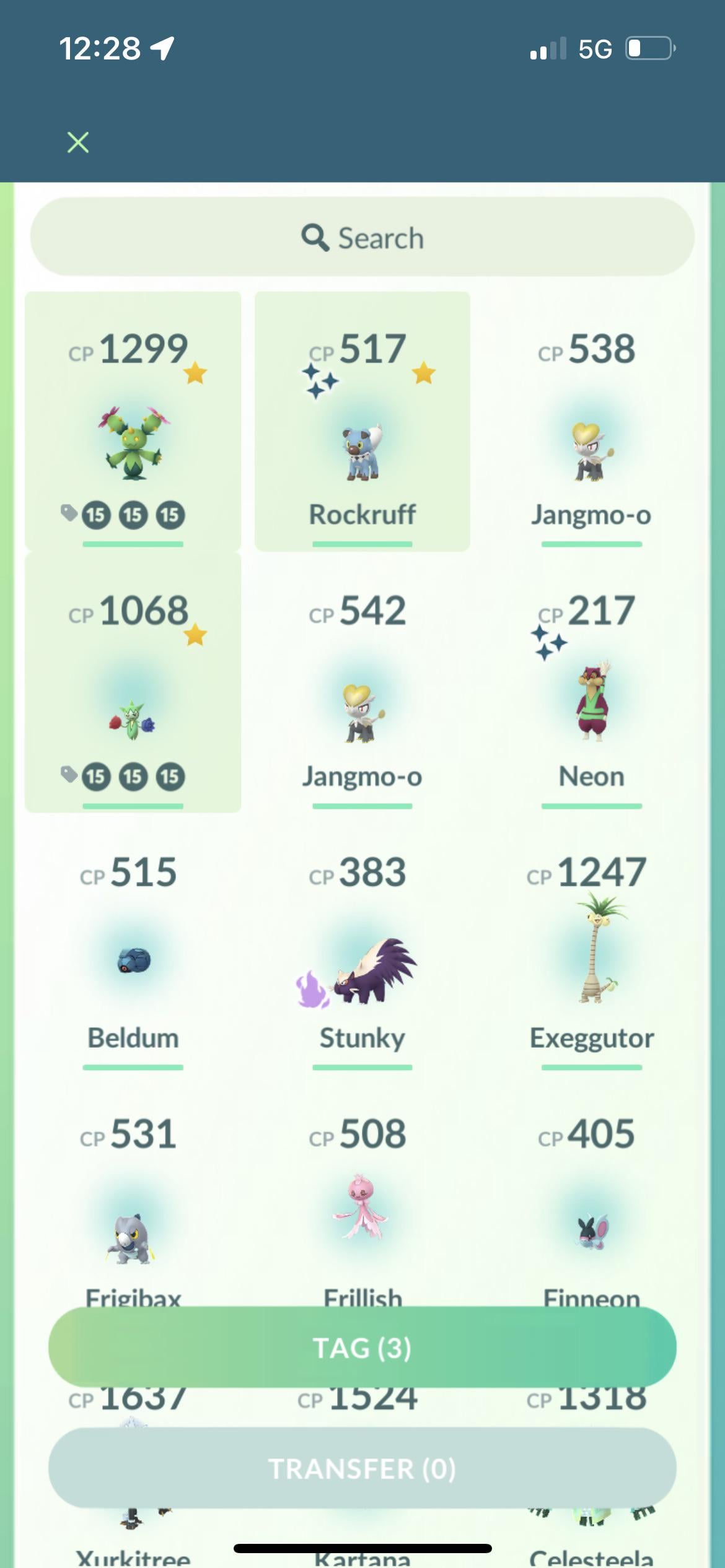Select the shiny Pokémon named Neon
725x1568 pixels.
pos(591,694)
